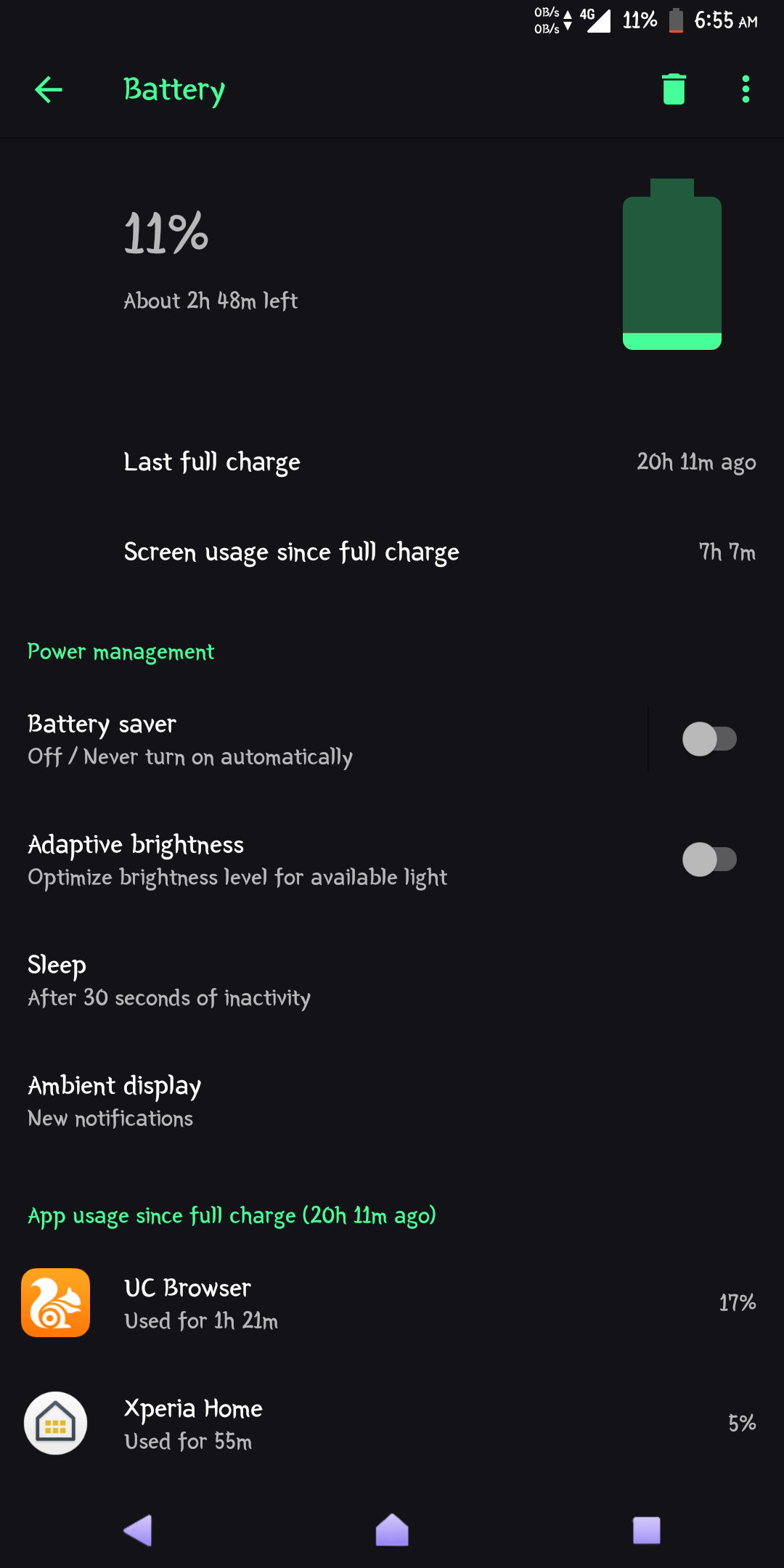Open recent apps from navigation bar
Viewport: 784px width, 1568px height.
[x=646, y=1530]
